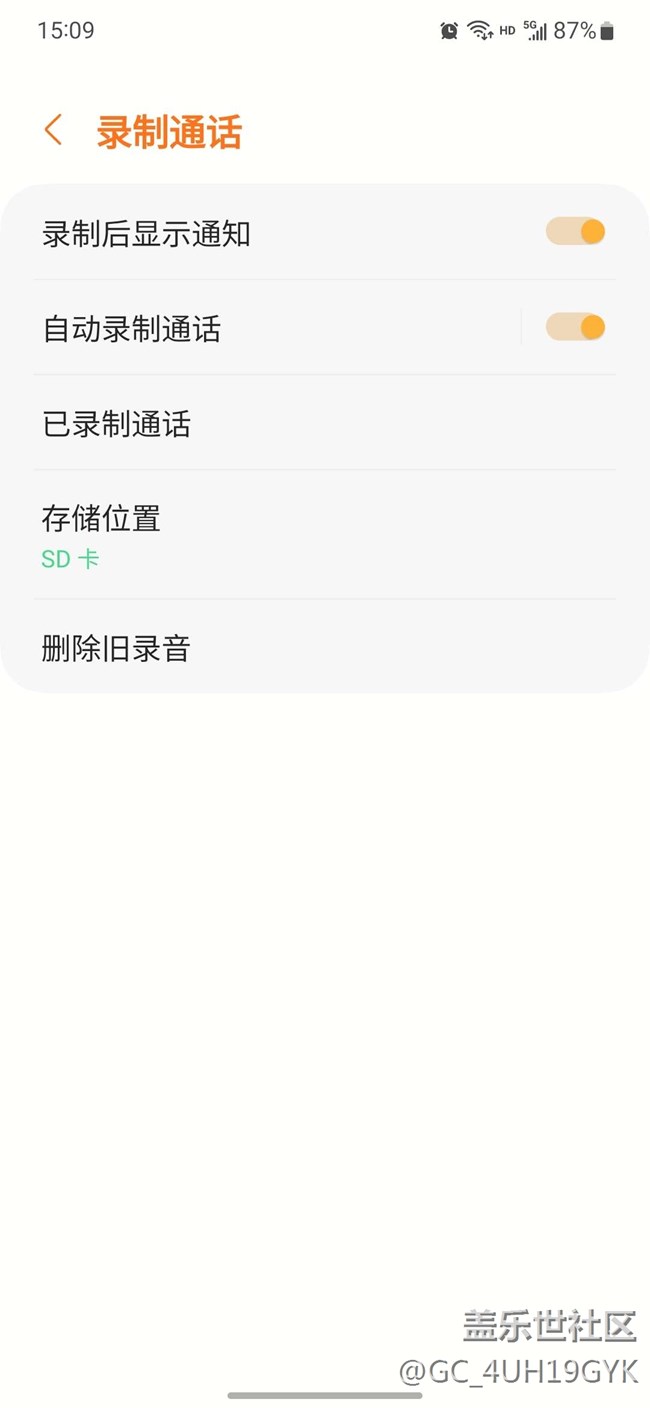Go back from 录制通话 settings
Image resolution: width=650 pixels, height=1408 pixels.
point(54,131)
